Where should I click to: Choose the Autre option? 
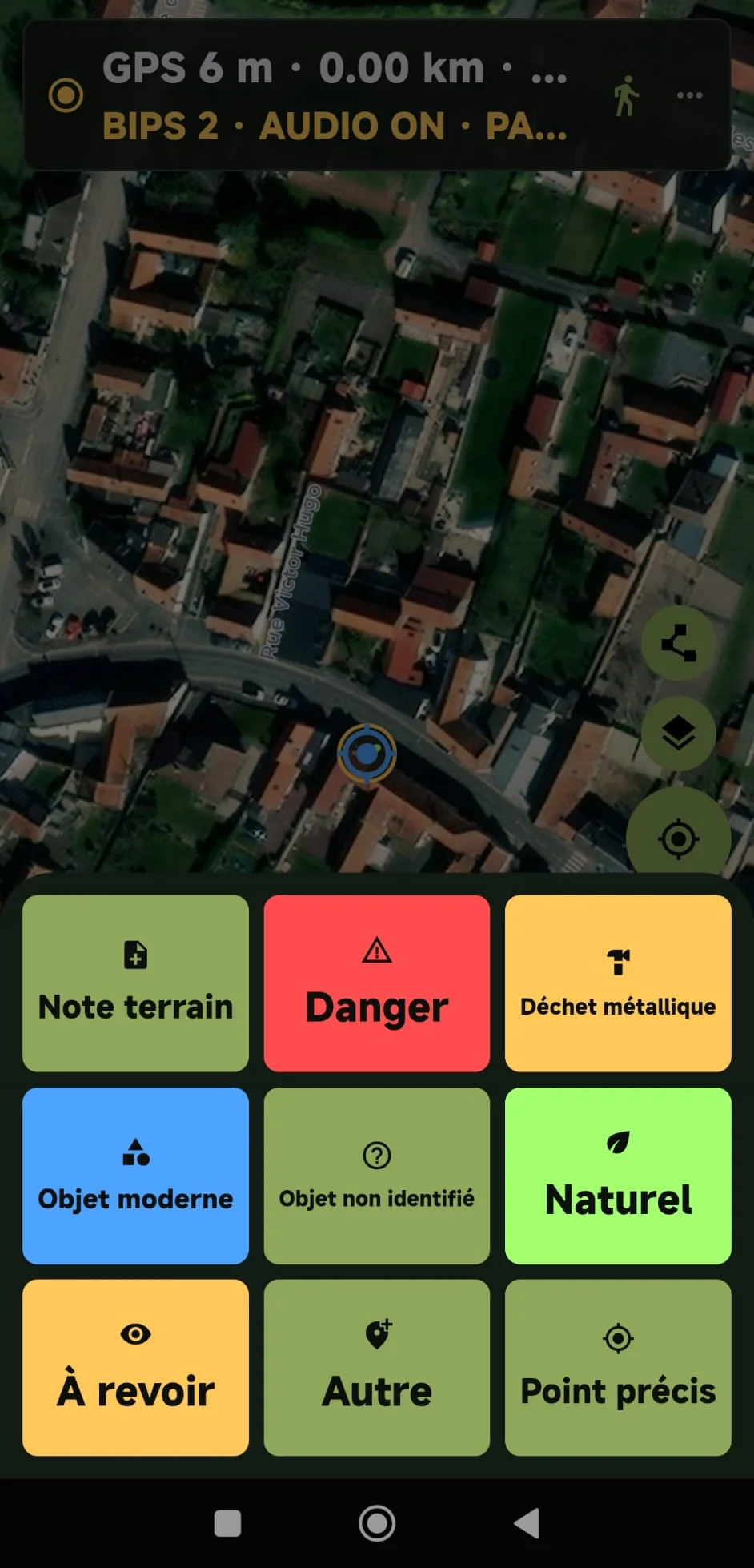(377, 1368)
